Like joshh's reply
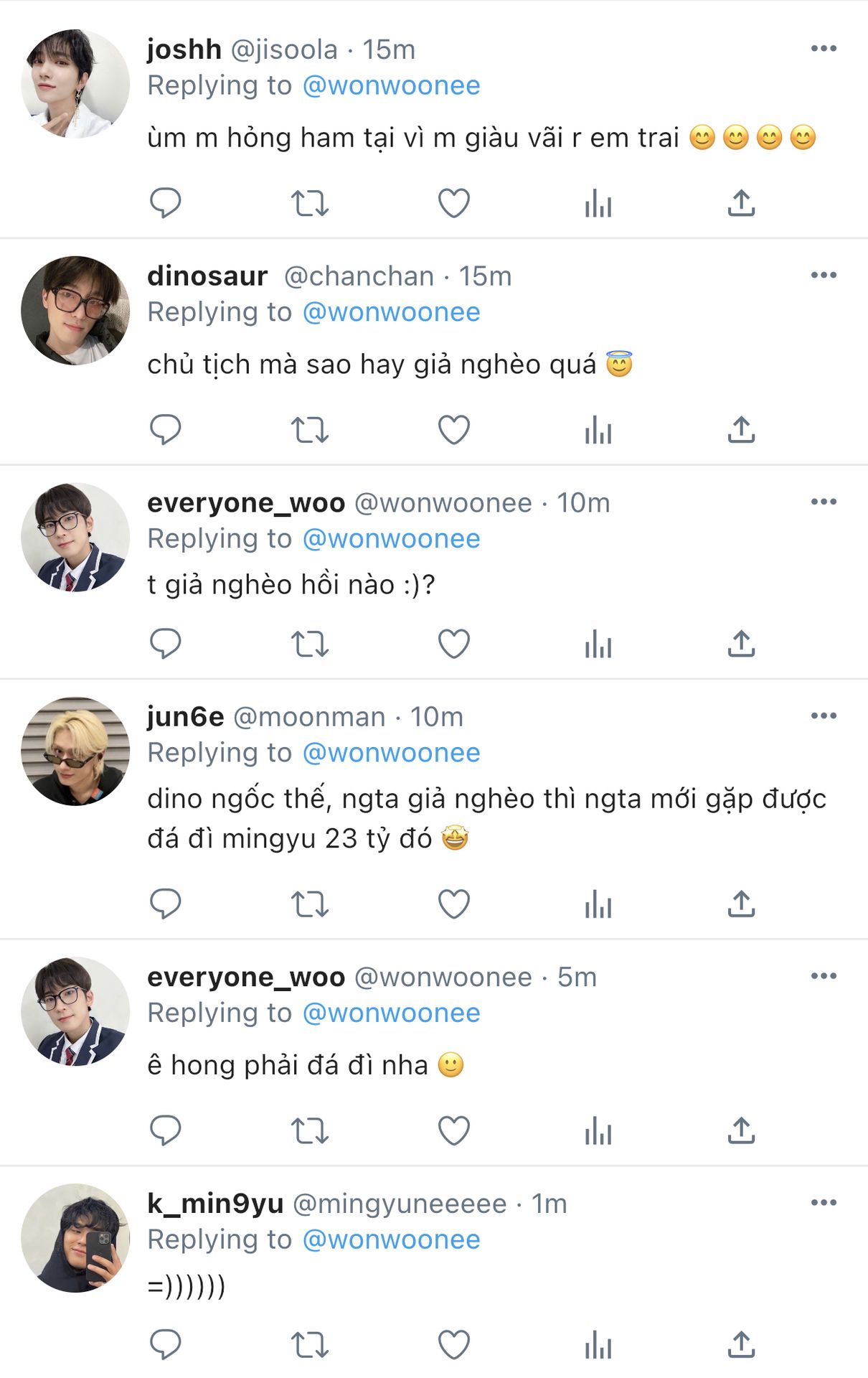 tap(453, 203)
